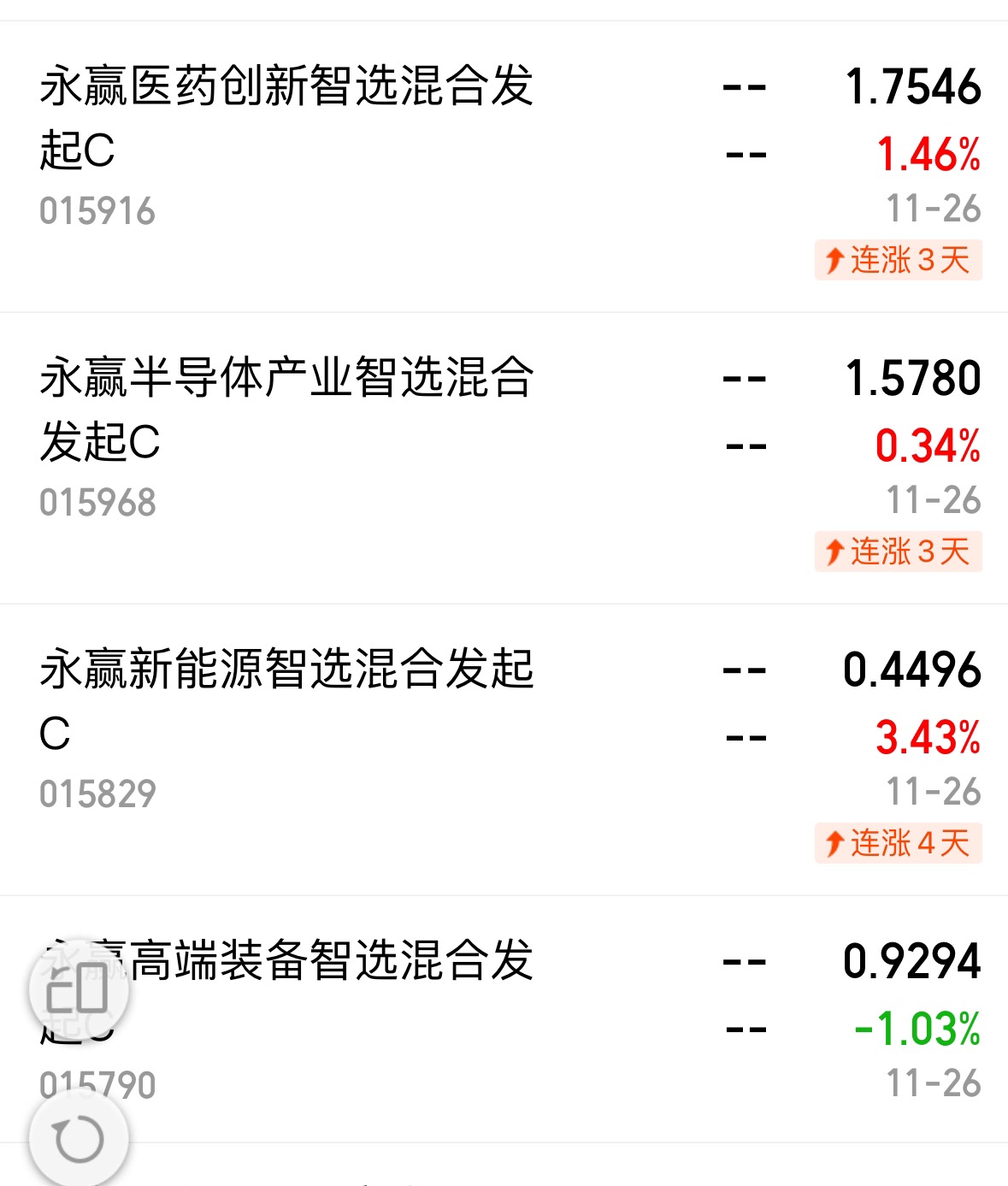The width and height of the screenshot is (1008, 1186).
Task: Open fund 永赢半导体产业智选混合发起C 015968
Action: click(x=504, y=458)
